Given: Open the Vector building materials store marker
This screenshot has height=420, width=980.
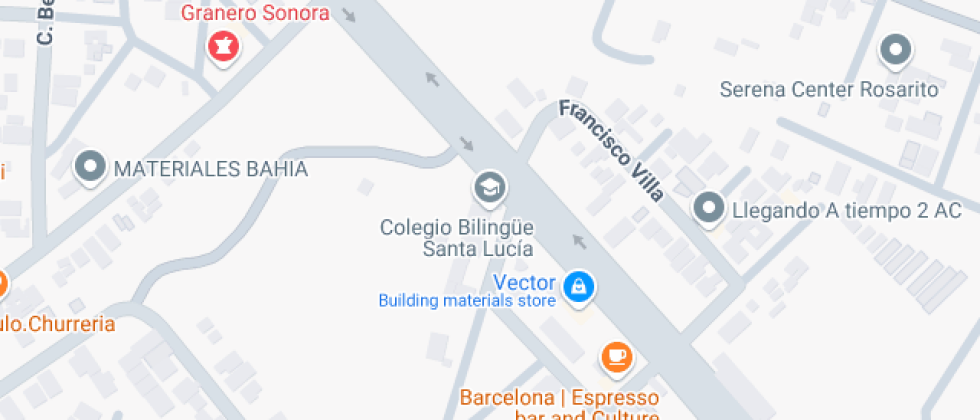Looking at the screenshot, I should coord(578,288).
